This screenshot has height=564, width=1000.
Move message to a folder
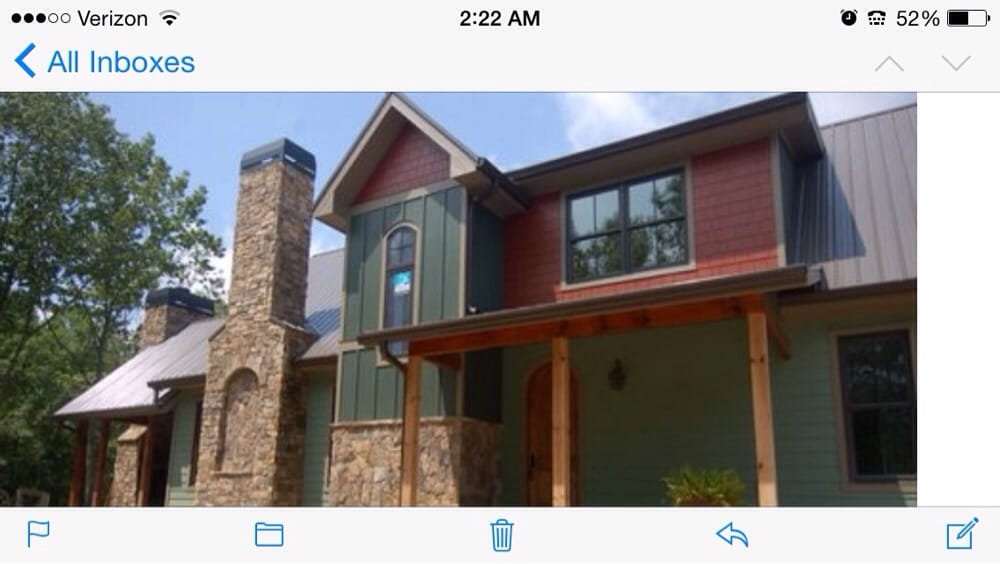tap(269, 534)
